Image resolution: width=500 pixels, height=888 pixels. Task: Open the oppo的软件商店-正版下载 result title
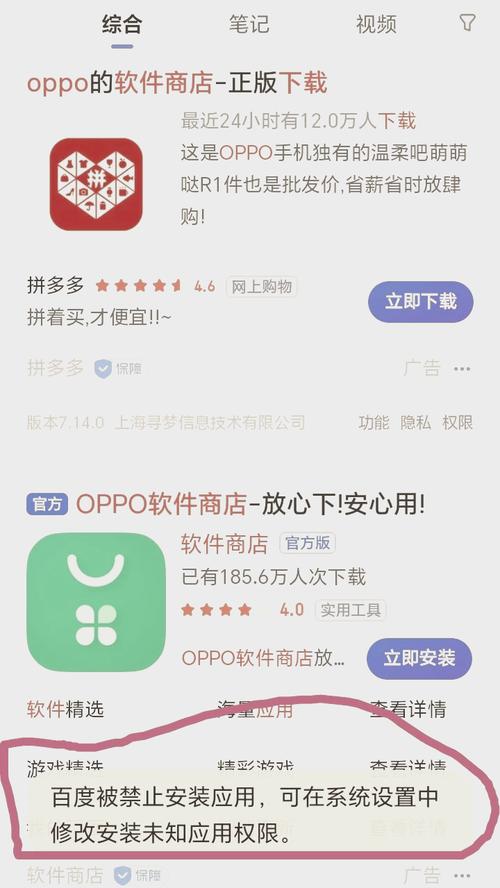click(x=177, y=84)
